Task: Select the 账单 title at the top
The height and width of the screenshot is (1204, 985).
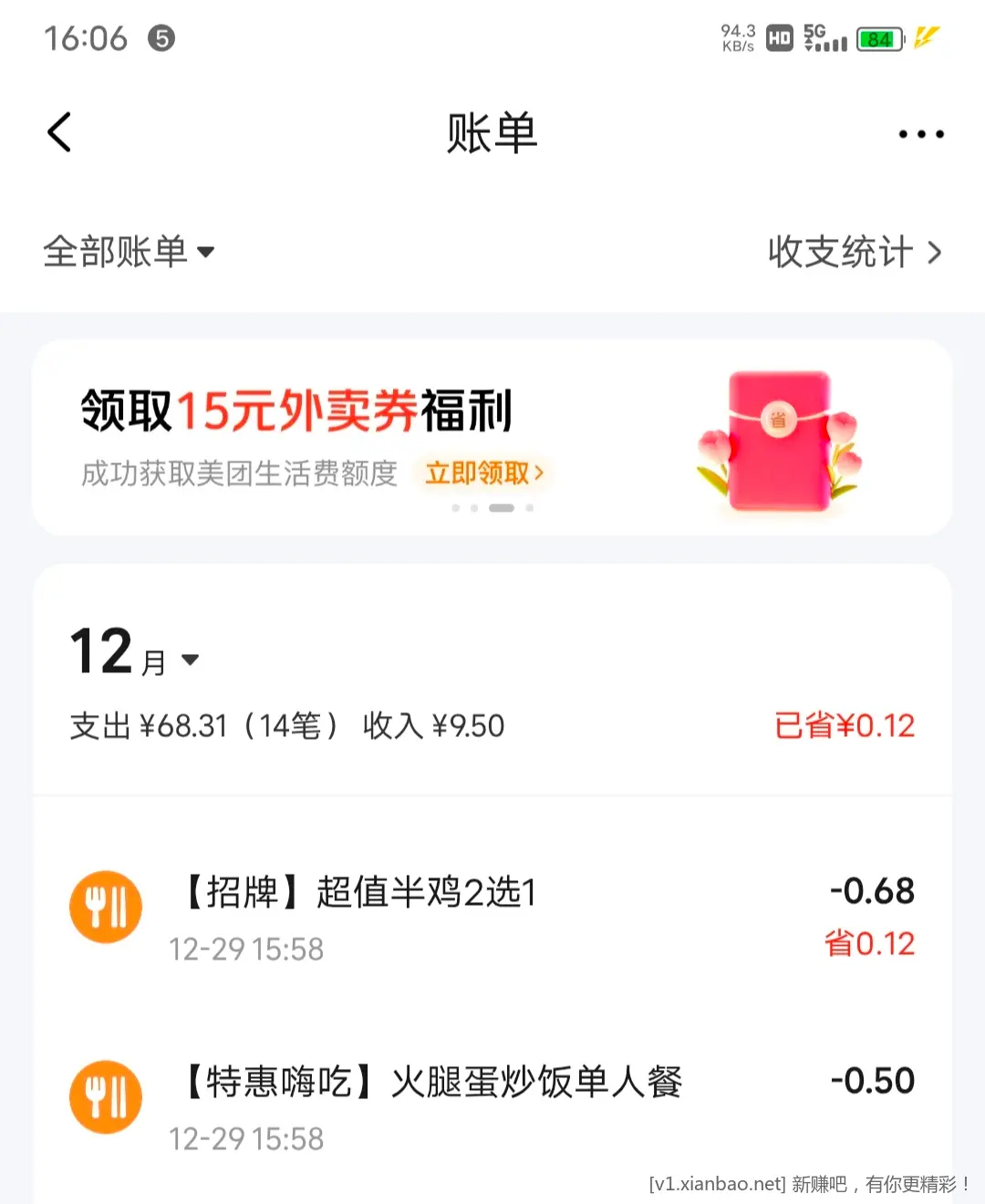Action: pos(493,133)
